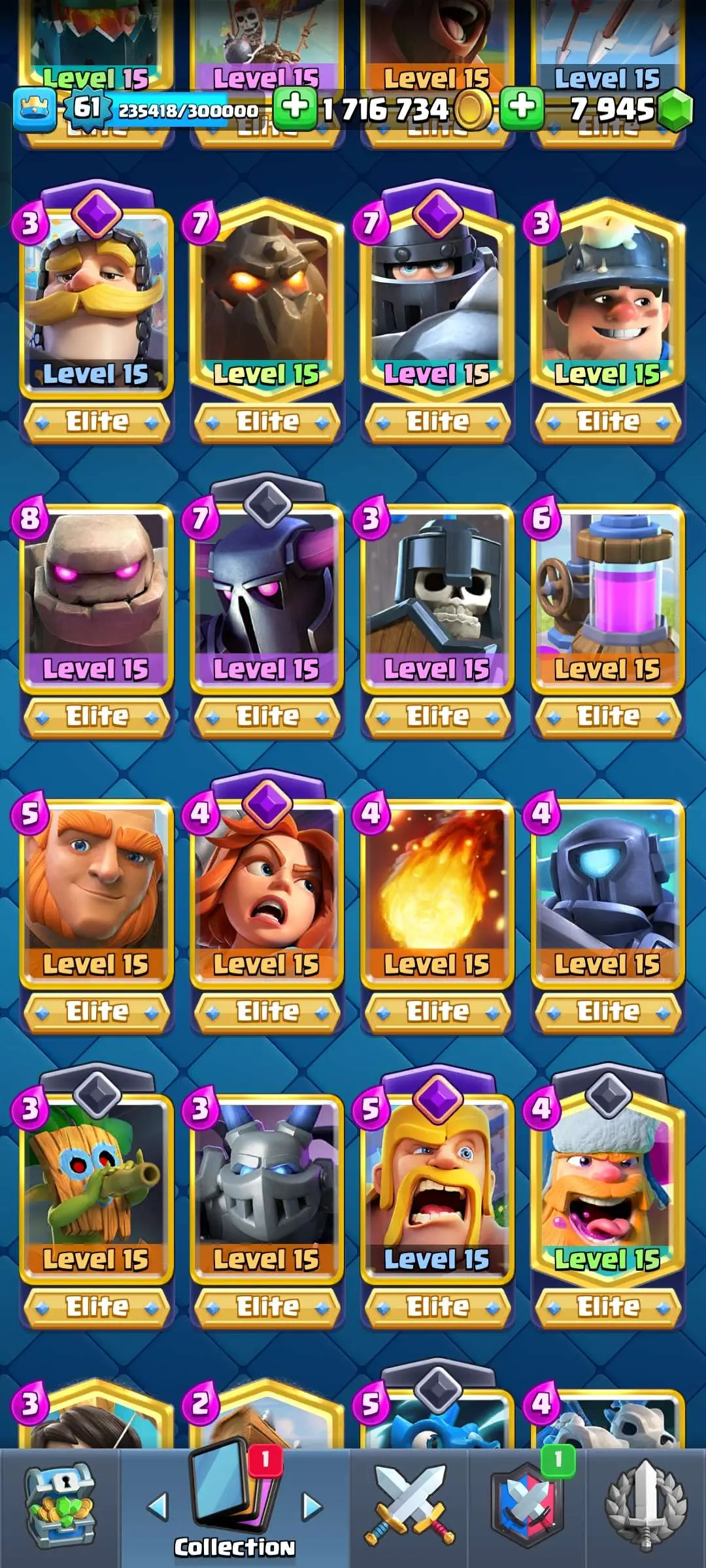Select the P.E.K.K.A card
This screenshot has height=1568, width=706.
(267, 595)
